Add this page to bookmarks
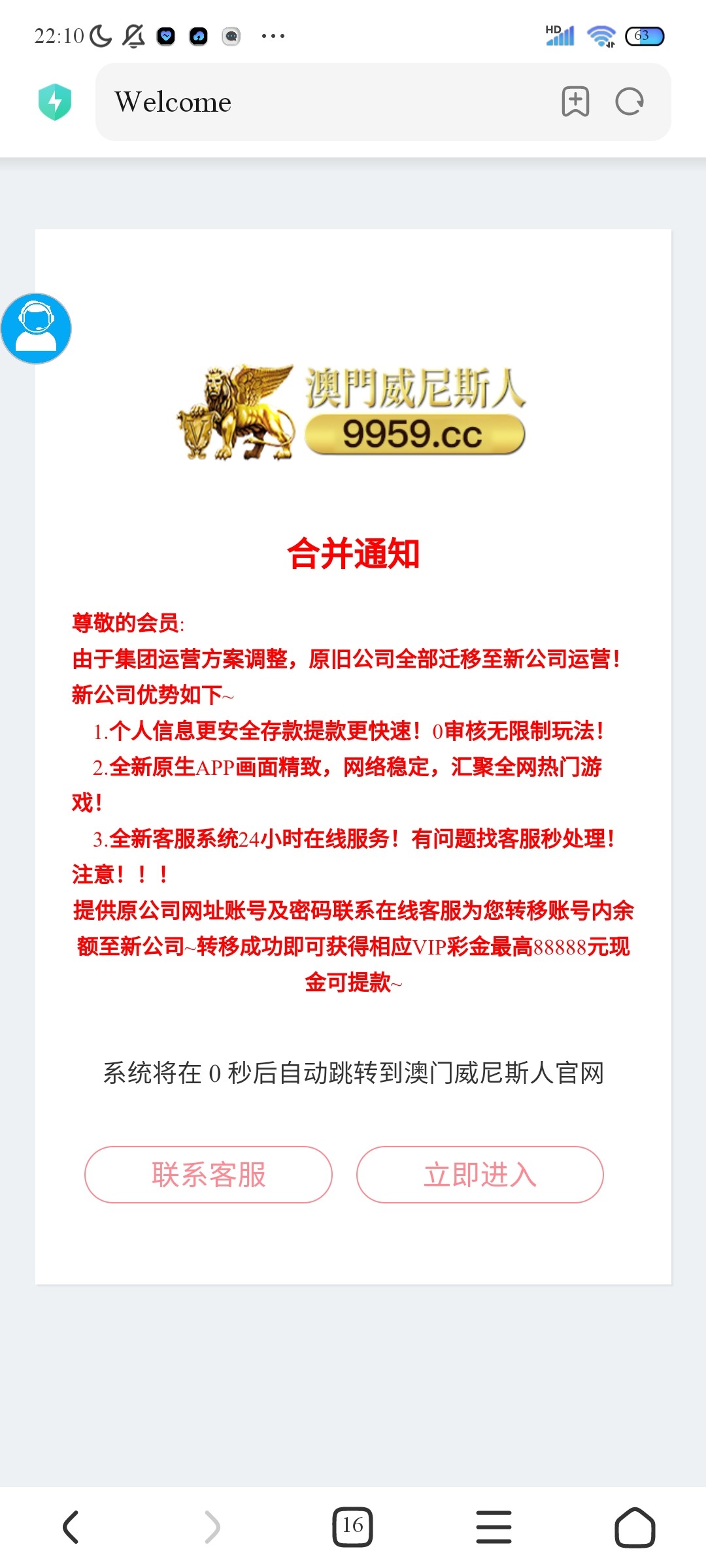706x1568 pixels. pyautogui.click(x=575, y=102)
